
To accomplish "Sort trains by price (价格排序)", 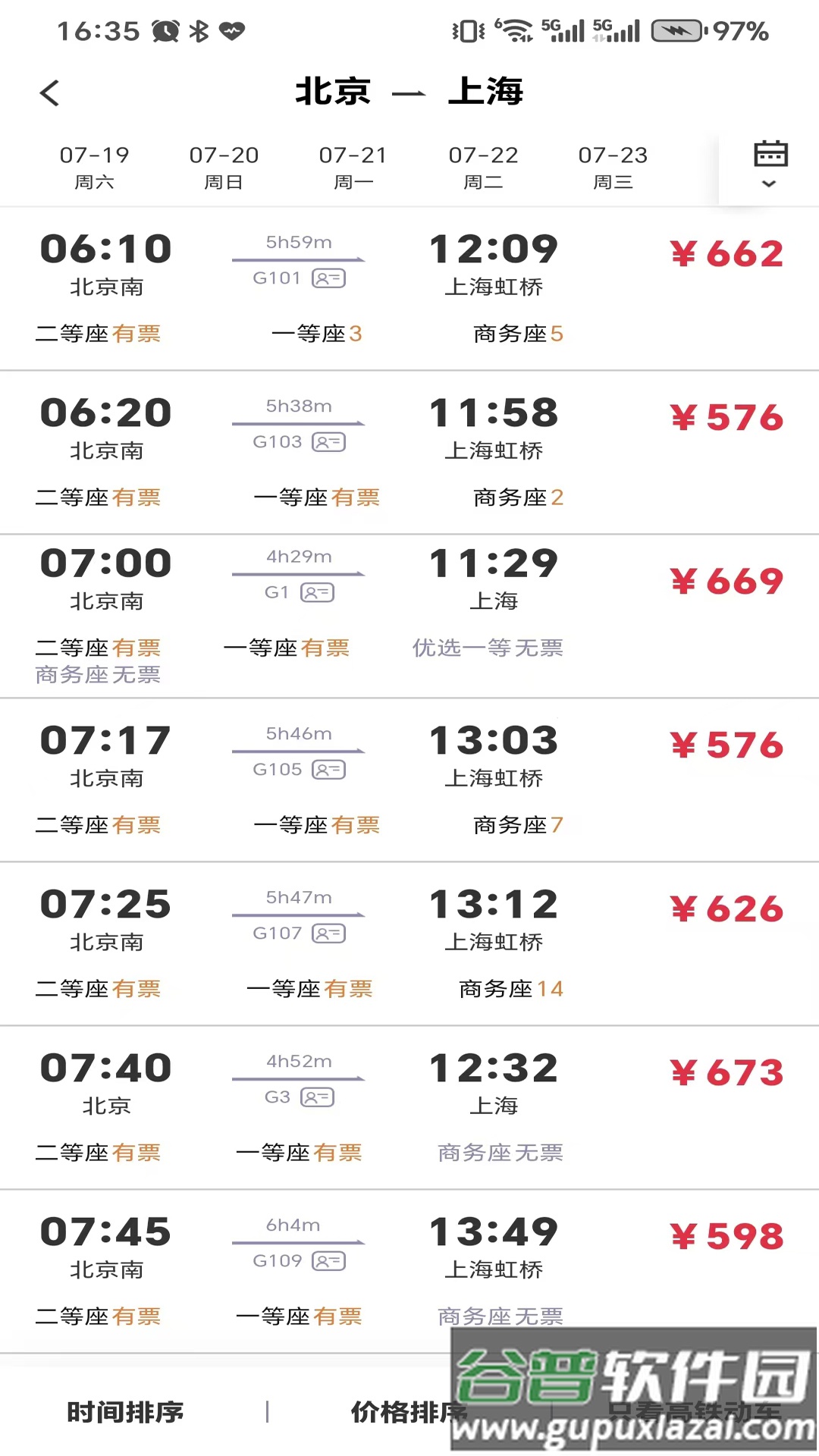I will [x=402, y=1412].
